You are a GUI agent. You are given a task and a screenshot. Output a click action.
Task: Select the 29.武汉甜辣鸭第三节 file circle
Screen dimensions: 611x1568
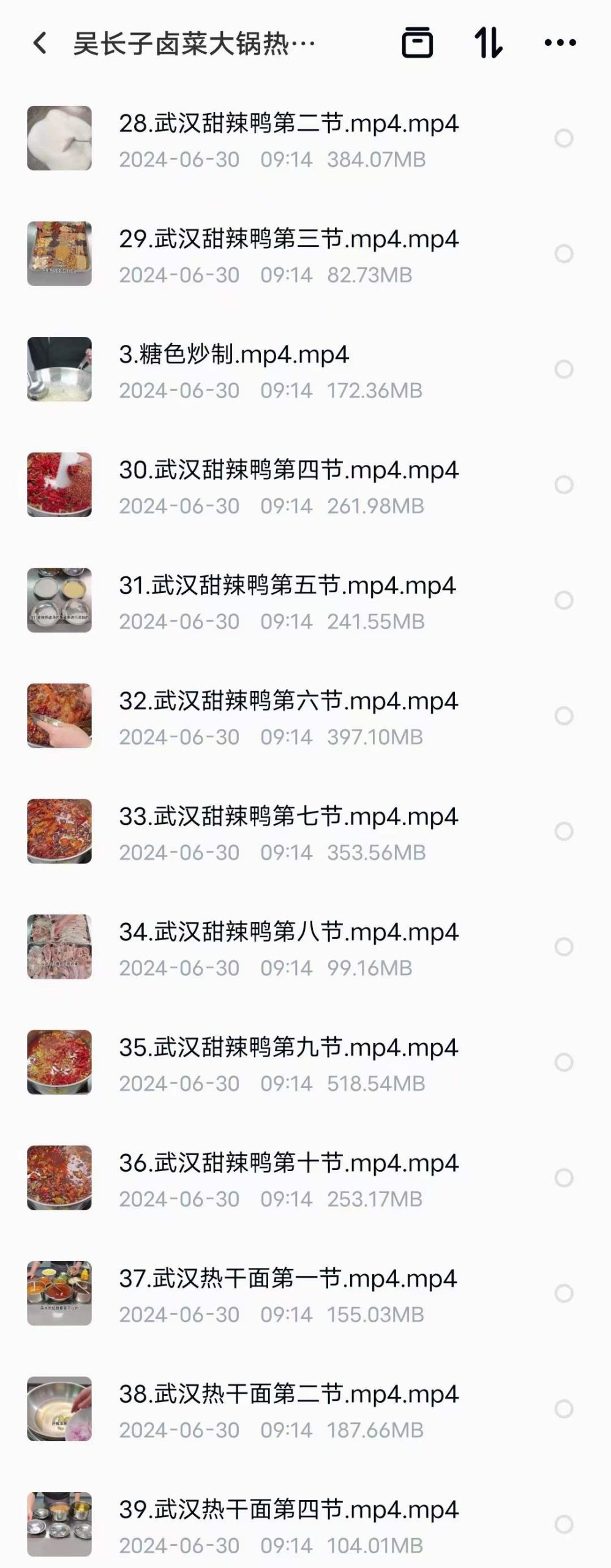[x=563, y=254]
